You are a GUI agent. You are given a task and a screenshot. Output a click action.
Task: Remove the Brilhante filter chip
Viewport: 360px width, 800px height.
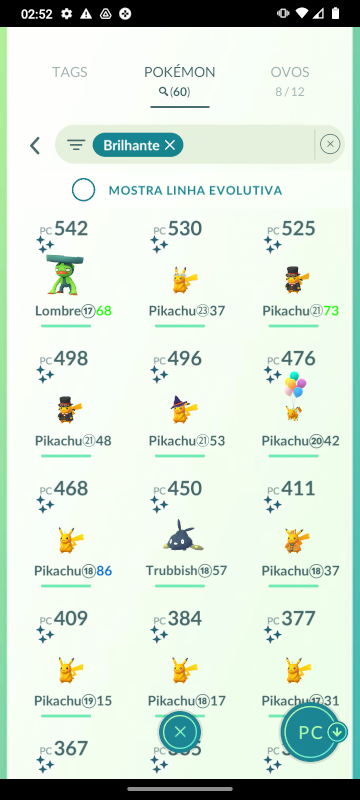click(170, 145)
